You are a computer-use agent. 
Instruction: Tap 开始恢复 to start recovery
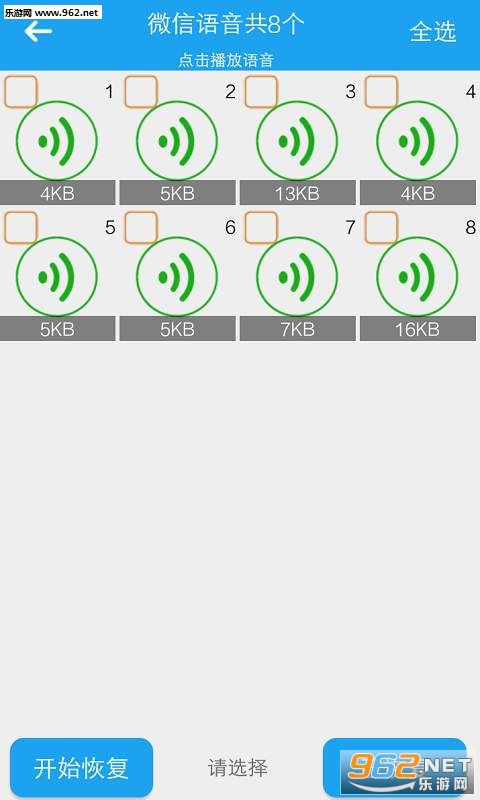(82, 767)
